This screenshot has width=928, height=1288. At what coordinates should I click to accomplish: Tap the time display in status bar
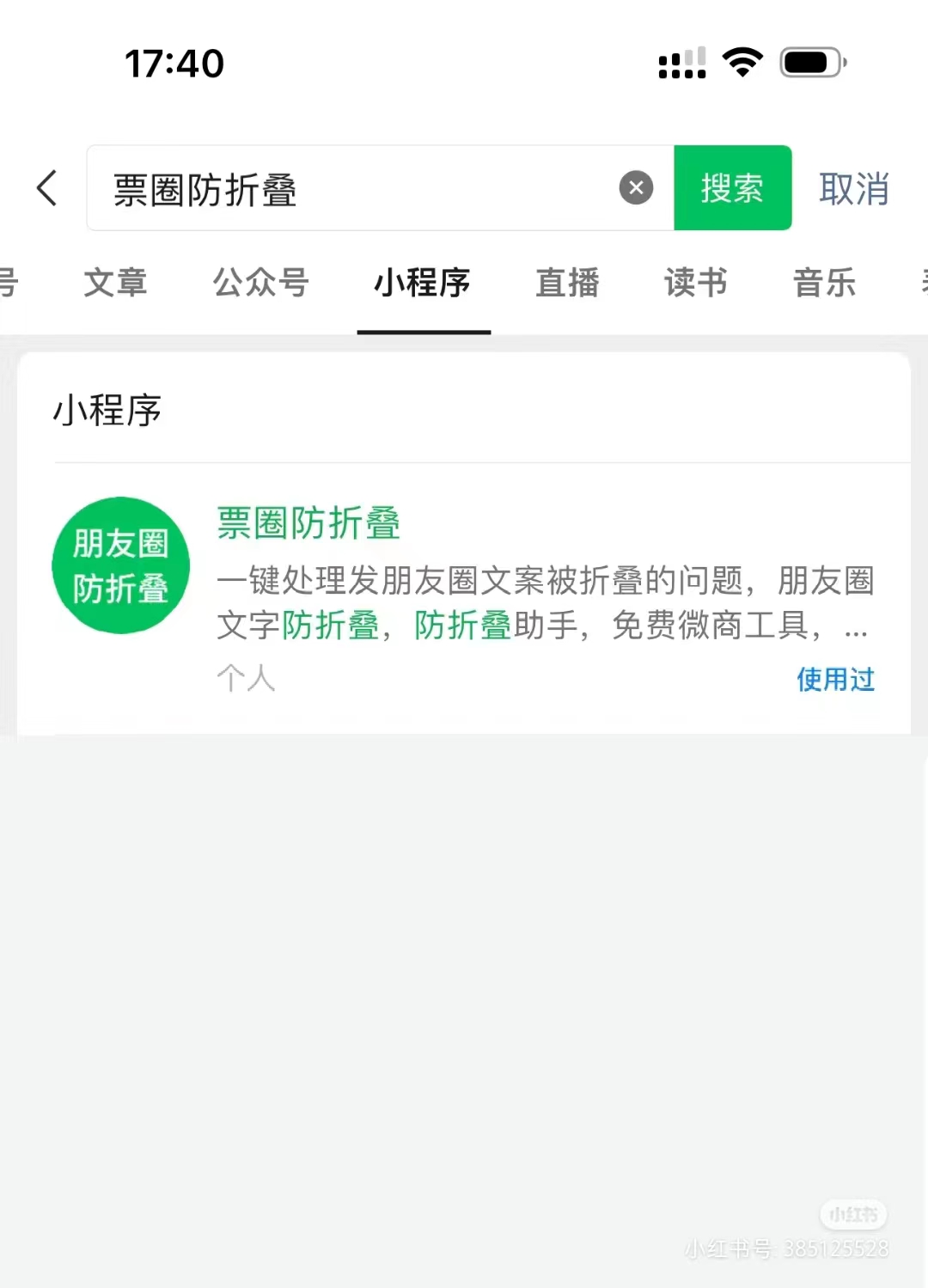(175, 63)
